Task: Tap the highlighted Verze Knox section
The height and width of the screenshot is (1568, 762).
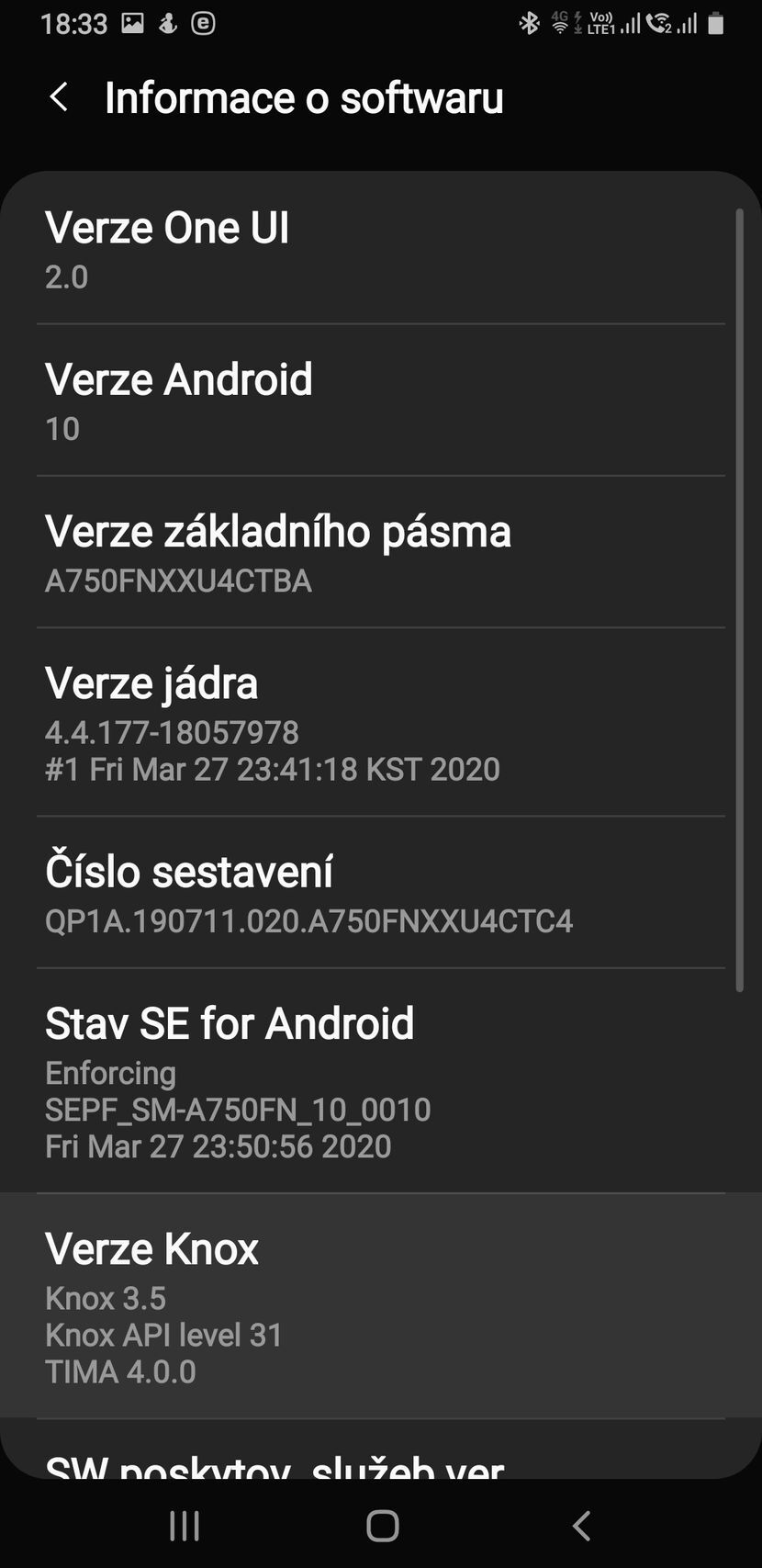Action: tap(381, 1304)
